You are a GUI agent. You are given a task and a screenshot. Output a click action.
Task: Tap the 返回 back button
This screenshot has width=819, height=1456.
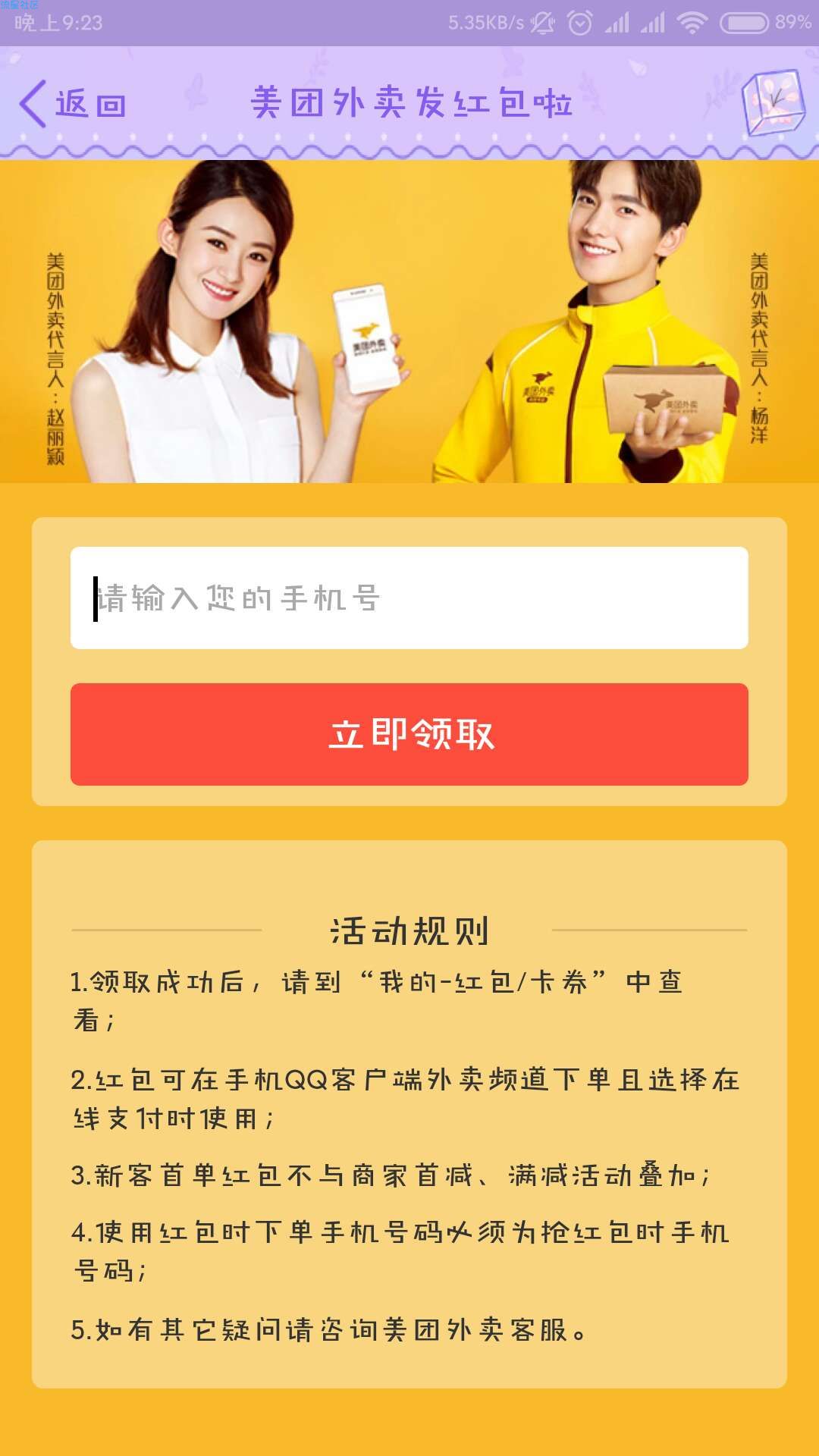(73, 104)
